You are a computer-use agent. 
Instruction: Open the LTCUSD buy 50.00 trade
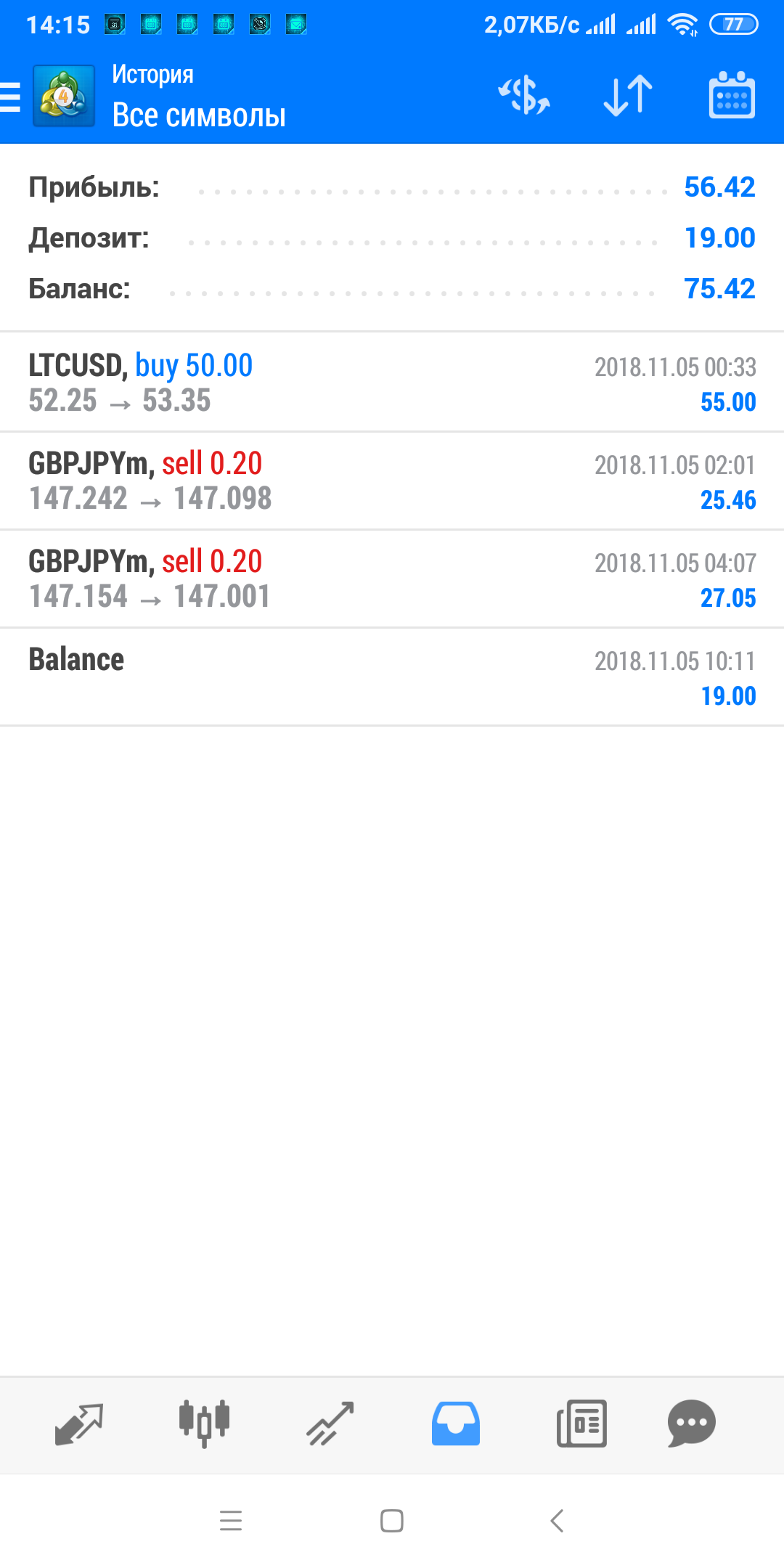click(392, 383)
